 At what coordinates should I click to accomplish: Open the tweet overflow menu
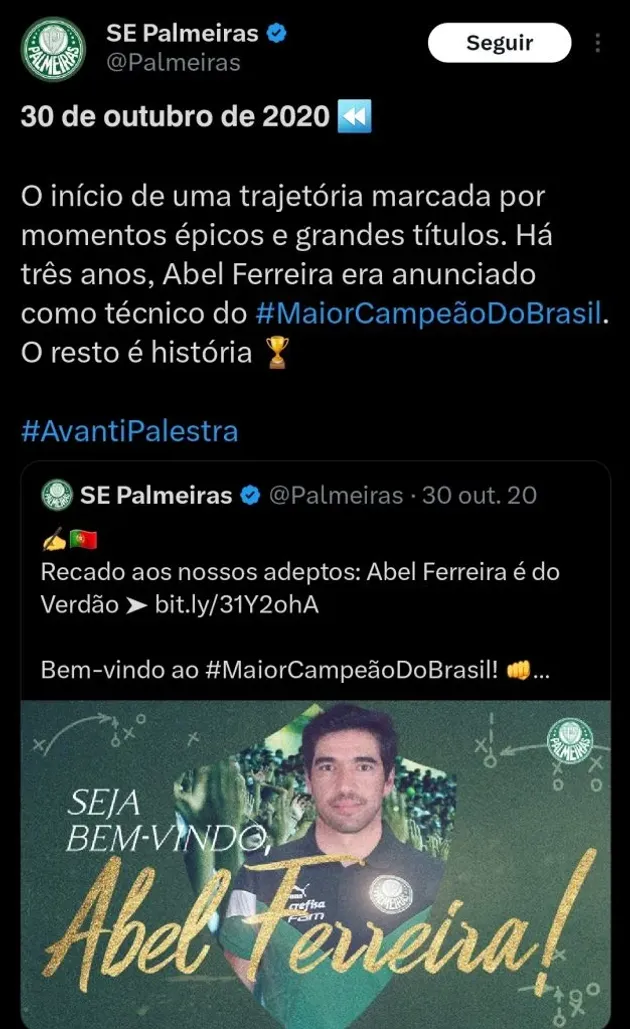pos(598,44)
